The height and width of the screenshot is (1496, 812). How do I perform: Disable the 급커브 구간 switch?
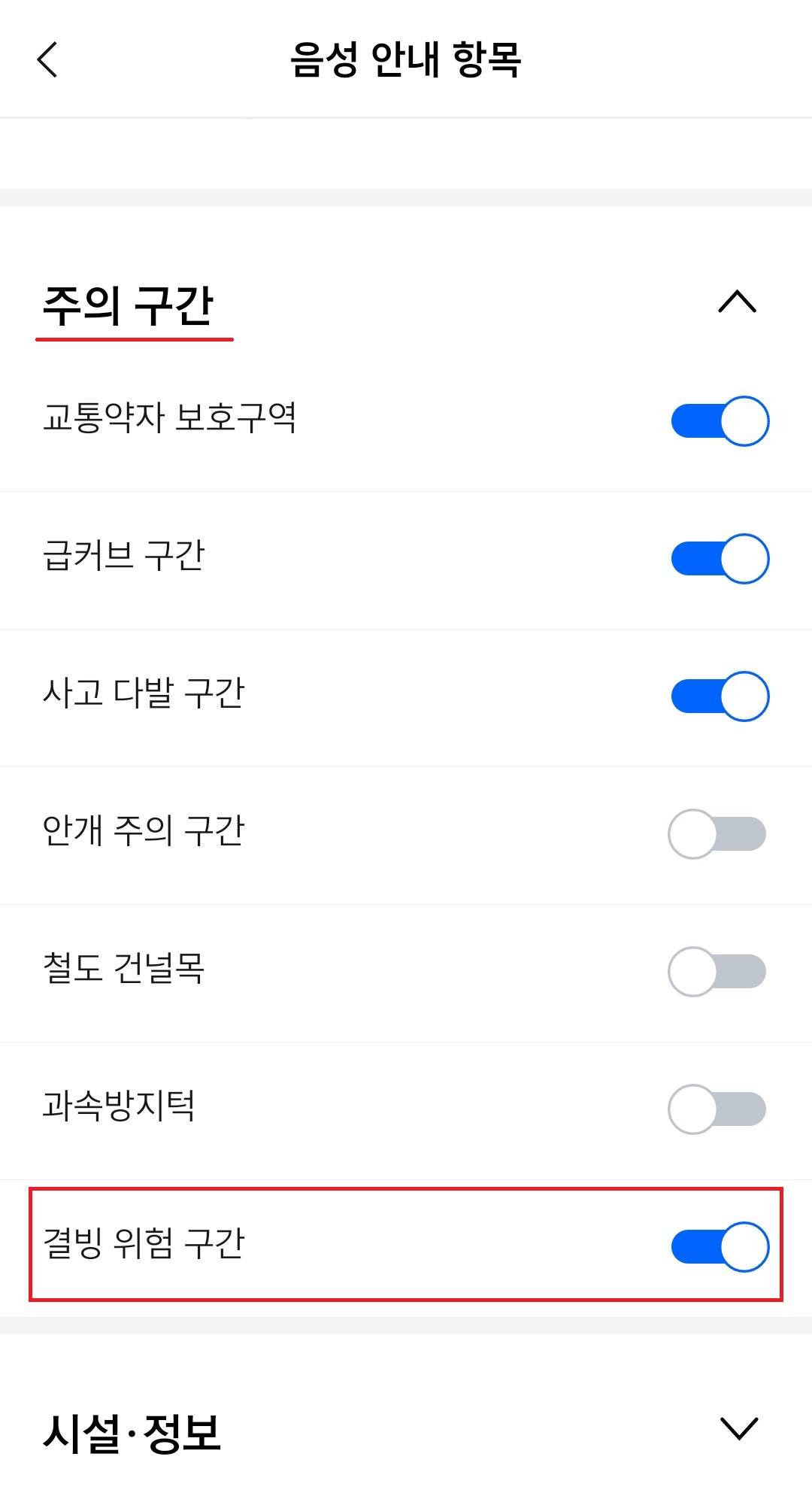[720, 559]
